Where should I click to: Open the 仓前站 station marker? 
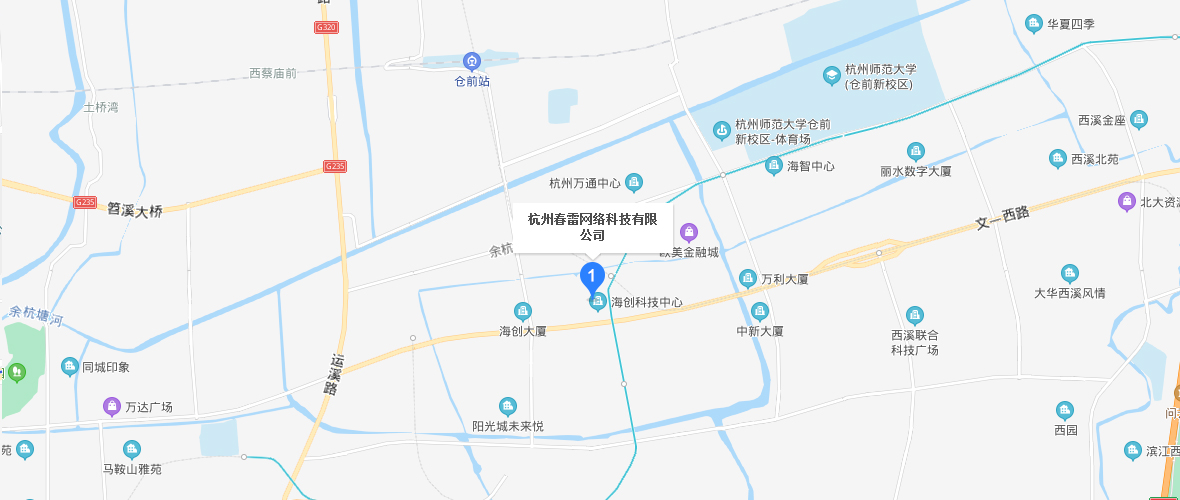click(x=472, y=61)
